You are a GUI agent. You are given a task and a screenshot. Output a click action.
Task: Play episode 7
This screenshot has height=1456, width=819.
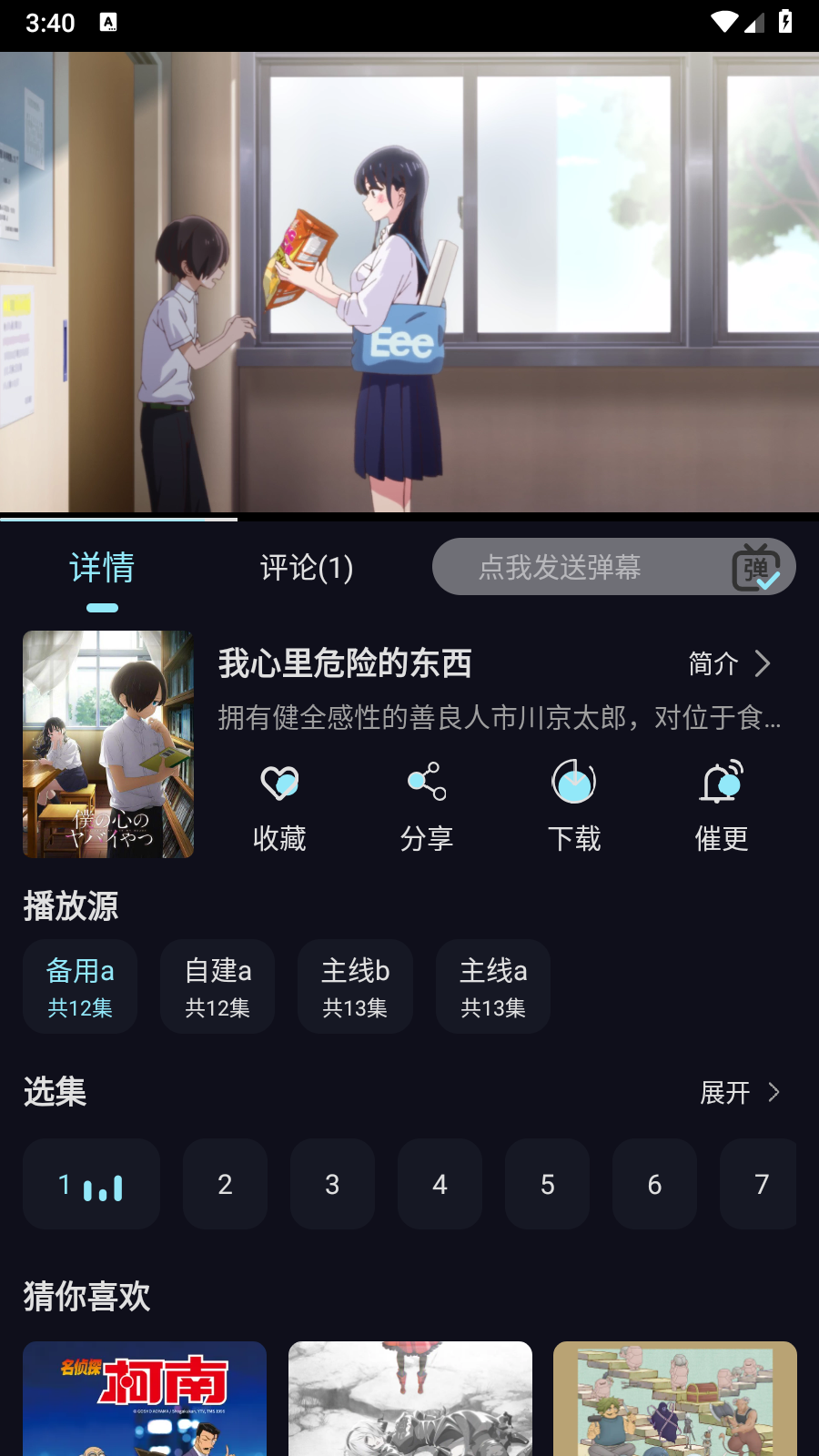coord(761,1184)
